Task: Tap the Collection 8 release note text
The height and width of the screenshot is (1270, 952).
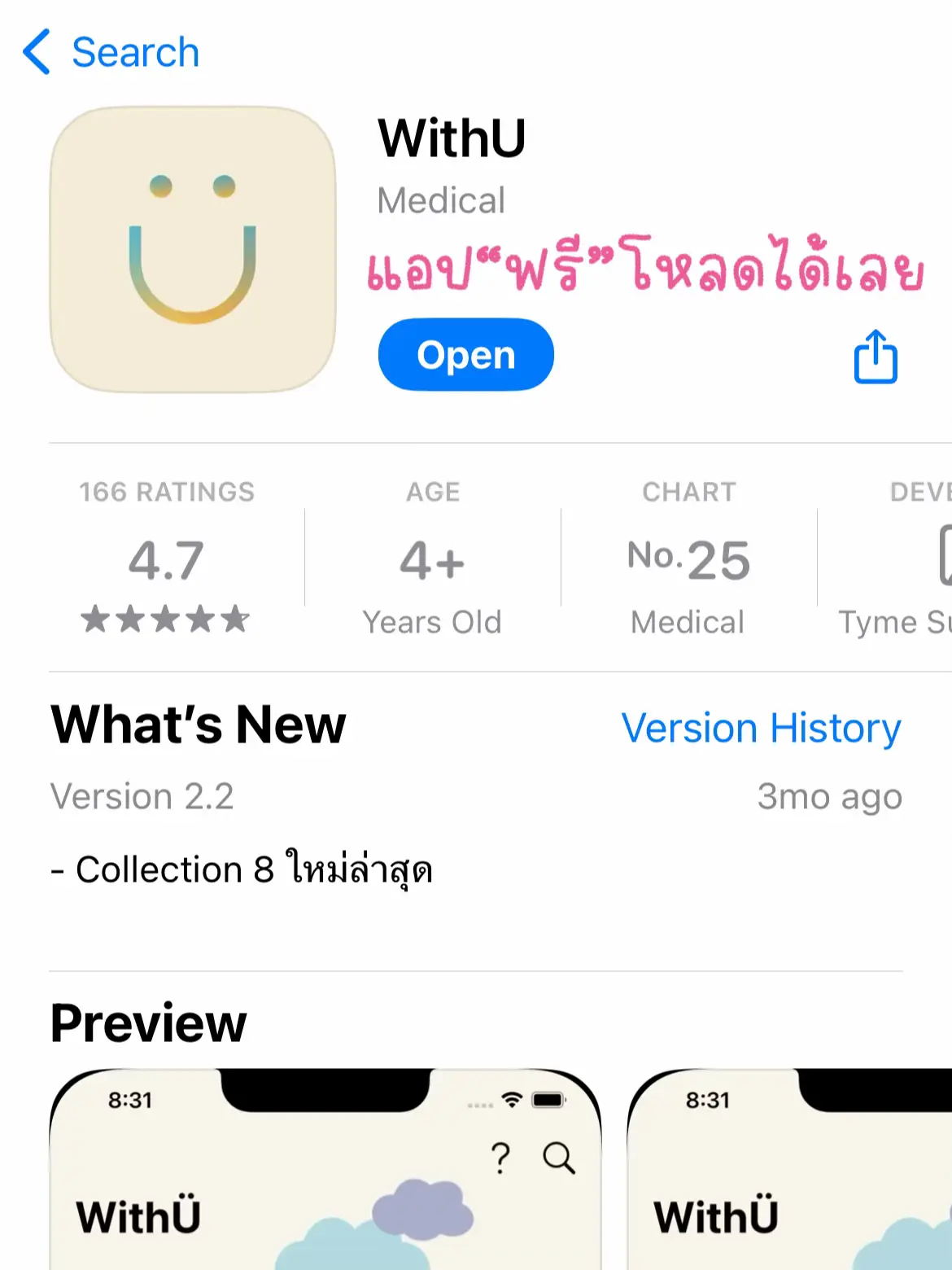Action: (242, 869)
